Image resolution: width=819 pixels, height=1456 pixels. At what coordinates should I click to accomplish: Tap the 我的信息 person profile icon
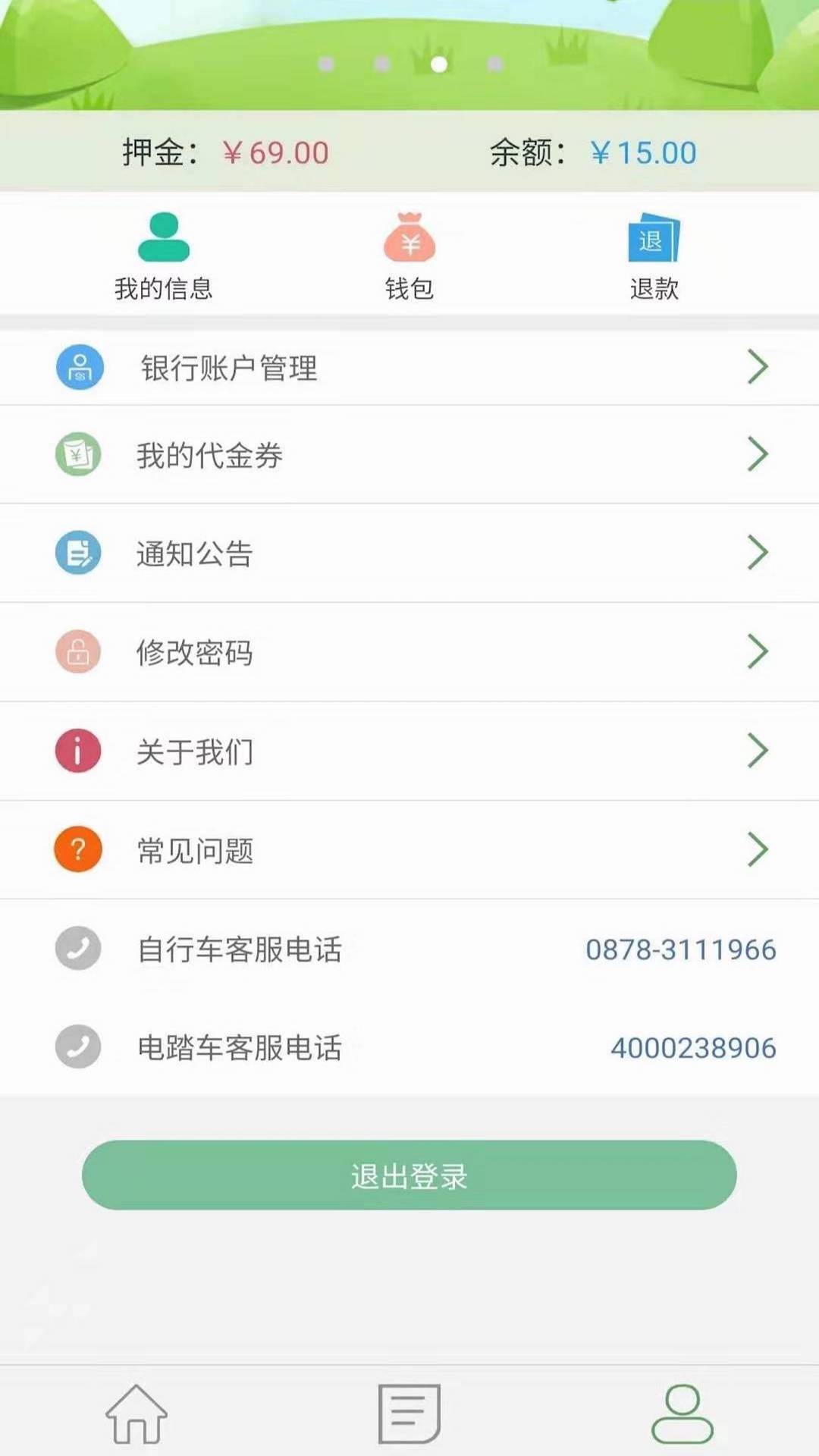pyautogui.click(x=163, y=237)
